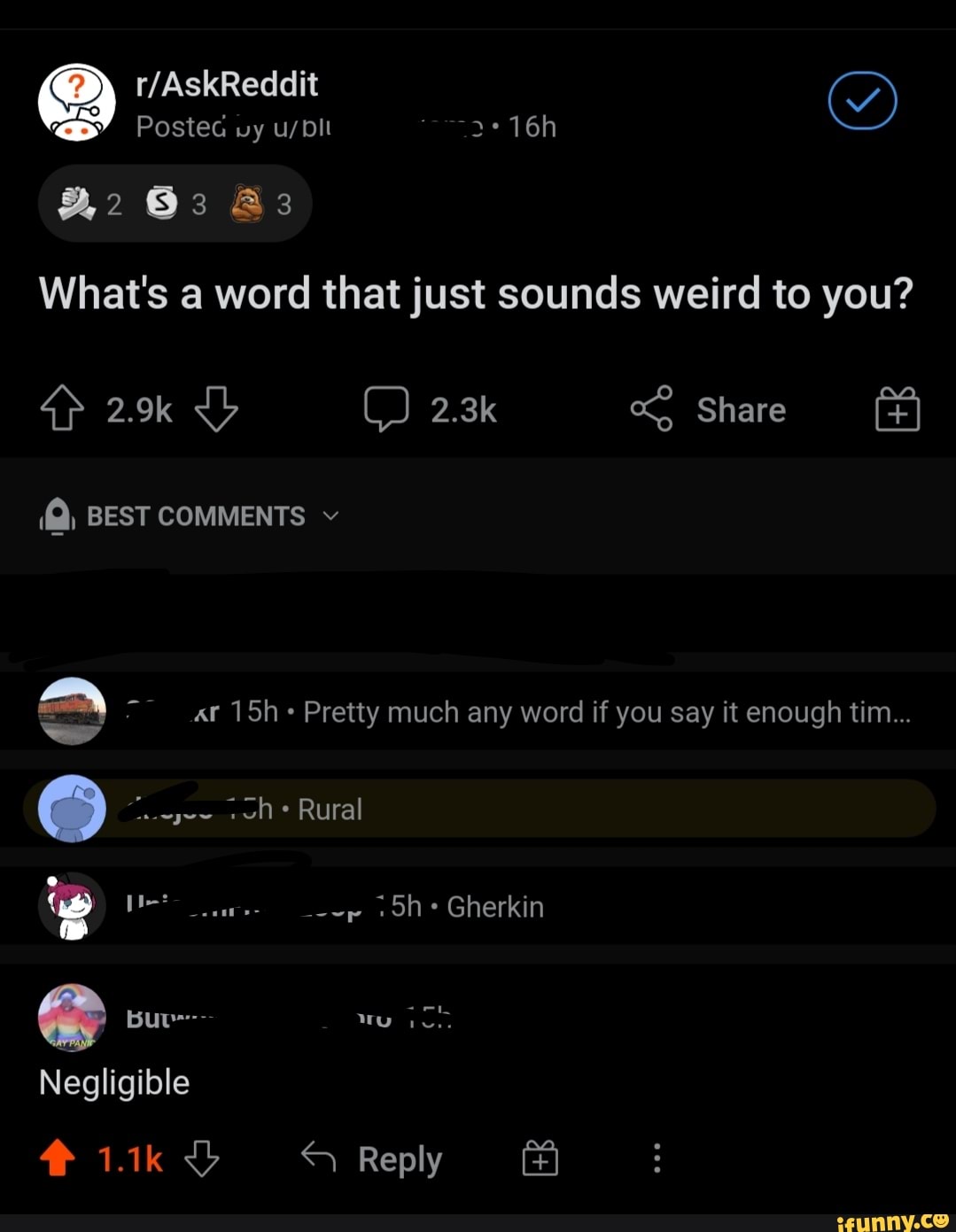Click the gift award icon next to Share

pyautogui.click(x=898, y=408)
